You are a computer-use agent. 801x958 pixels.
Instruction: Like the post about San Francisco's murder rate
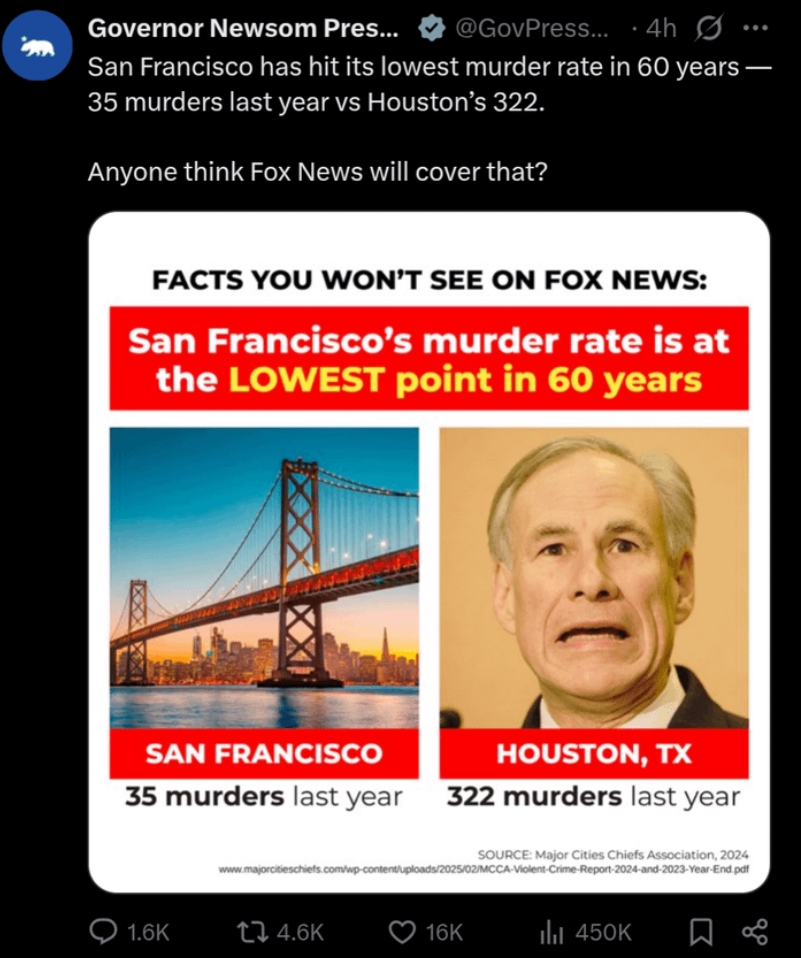(402, 931)
